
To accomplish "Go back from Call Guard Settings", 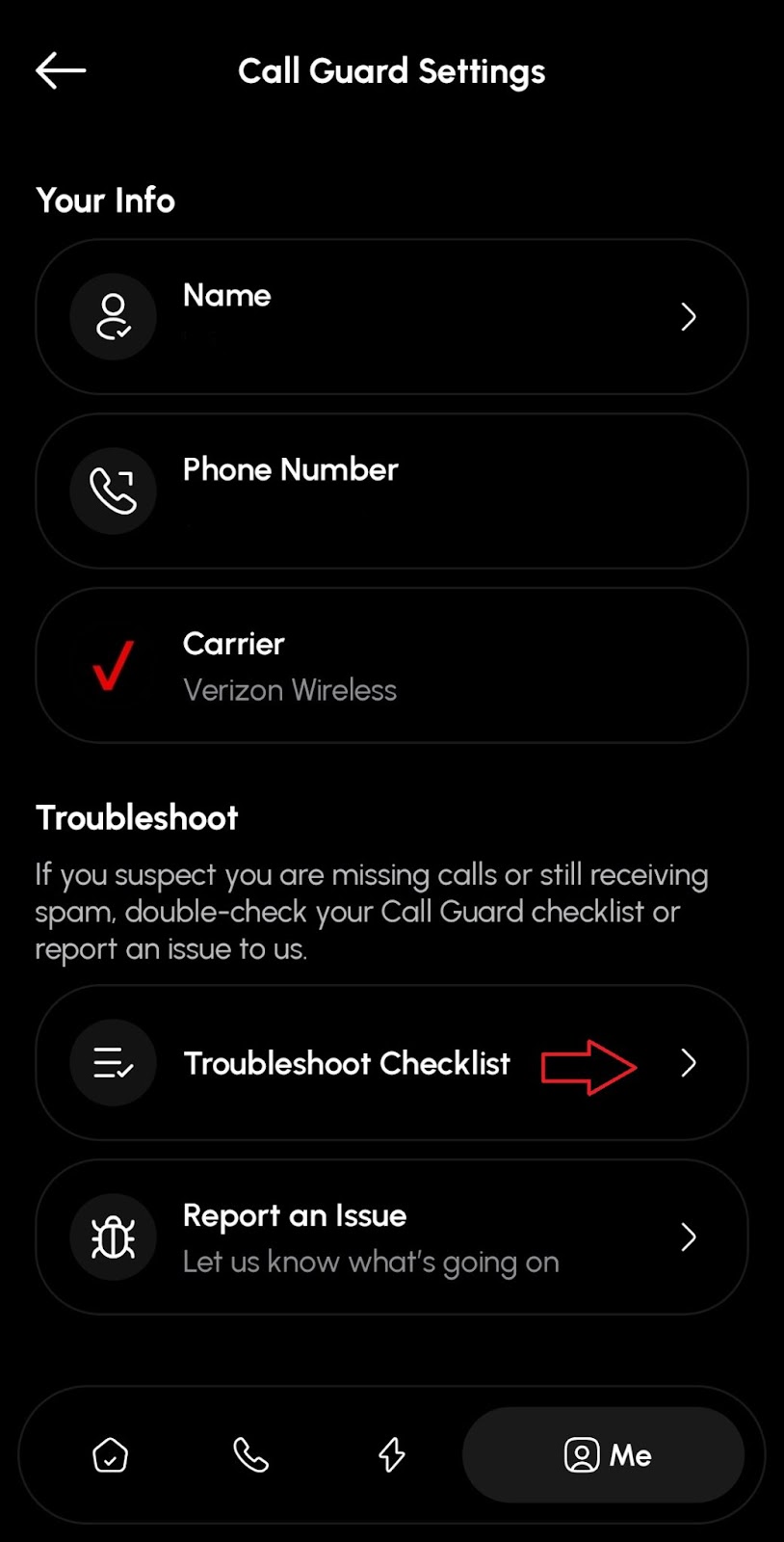I will (61, 70).
